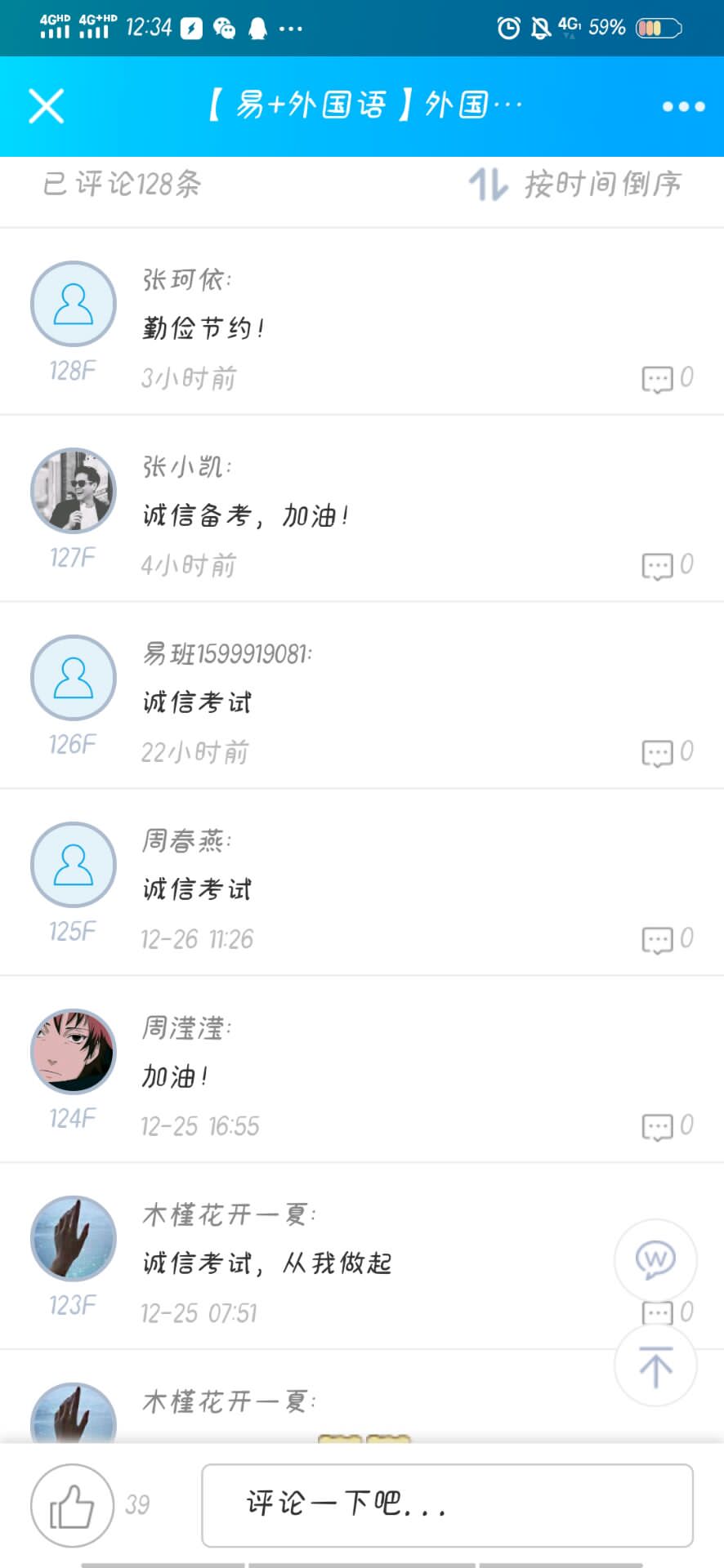Sort comments with 按时间倒序
724x1568 pixels.
575,185
